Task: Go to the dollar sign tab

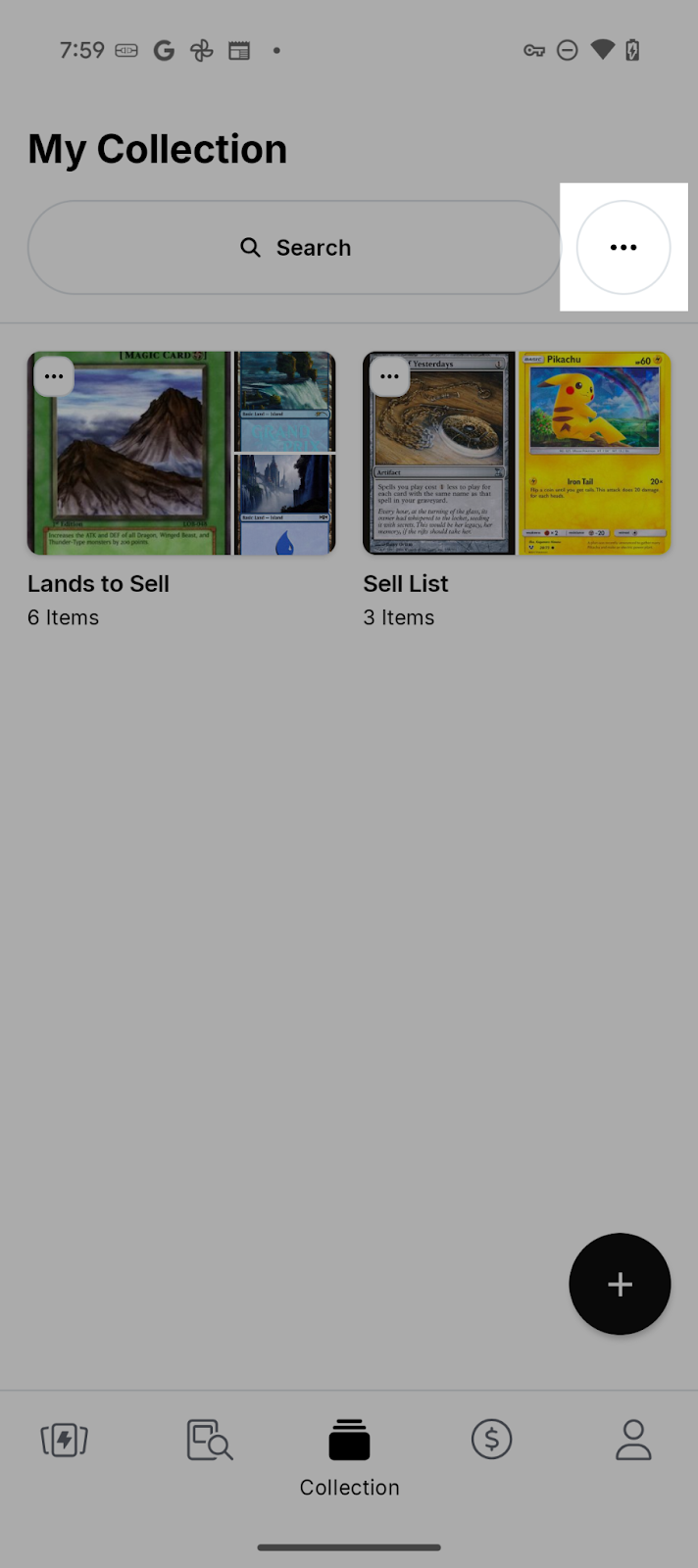Action: coord(491,1441)
